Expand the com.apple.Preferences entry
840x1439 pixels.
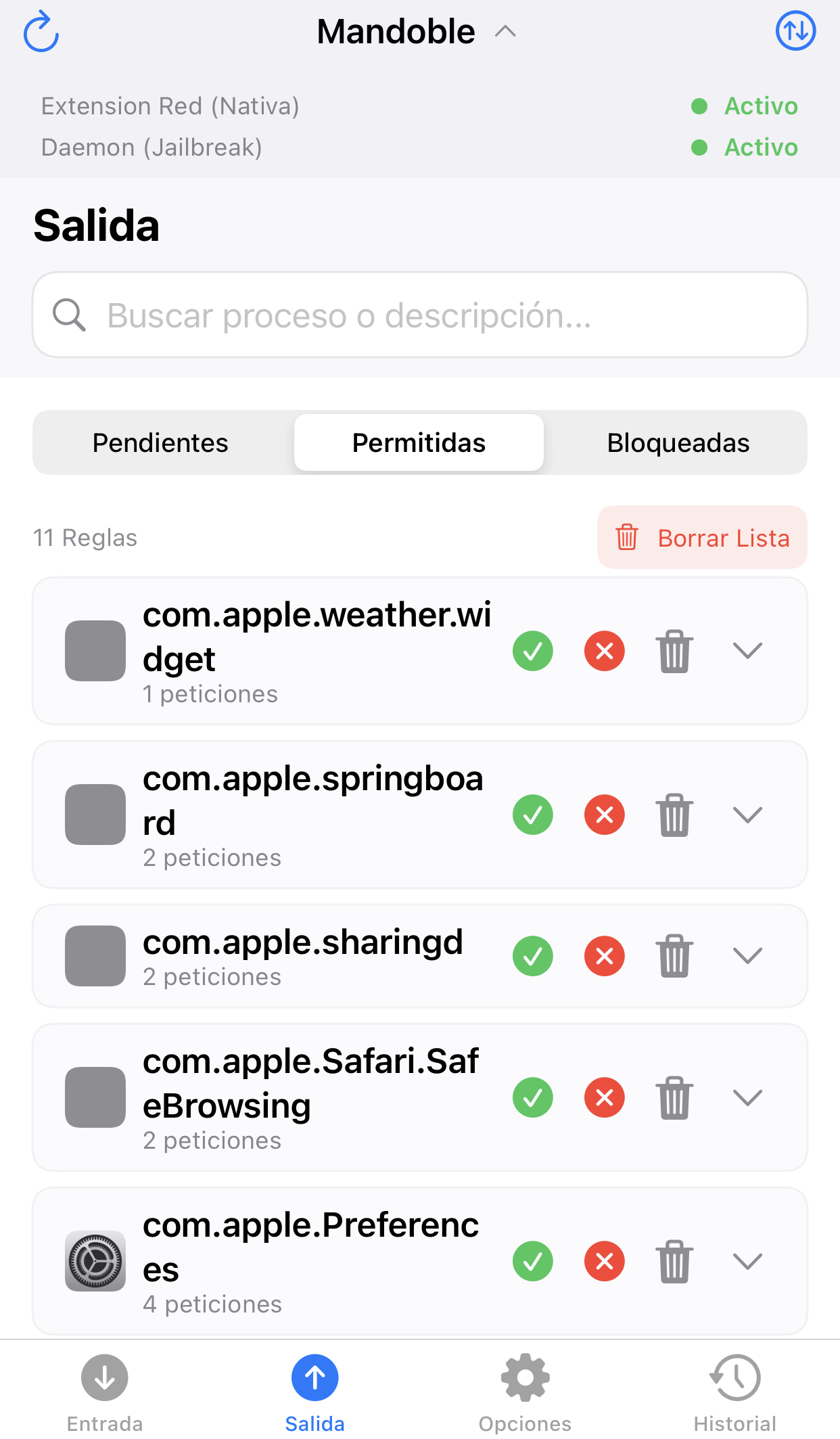[747, 1261]
